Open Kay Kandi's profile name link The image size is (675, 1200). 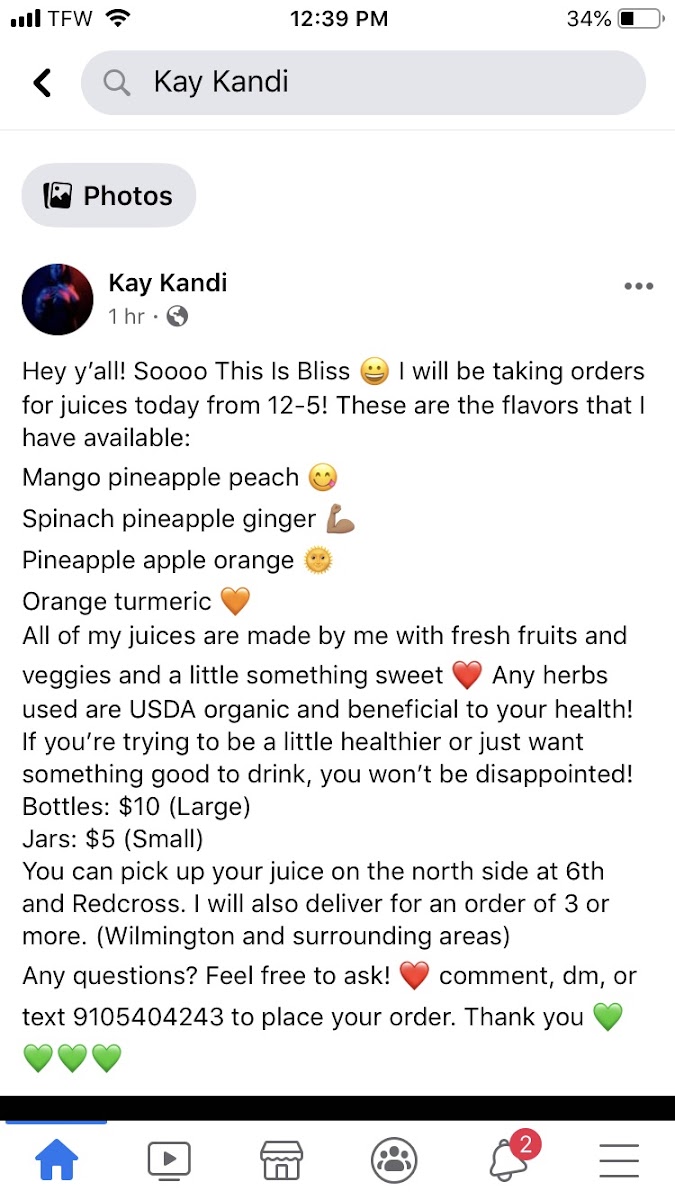168,283
